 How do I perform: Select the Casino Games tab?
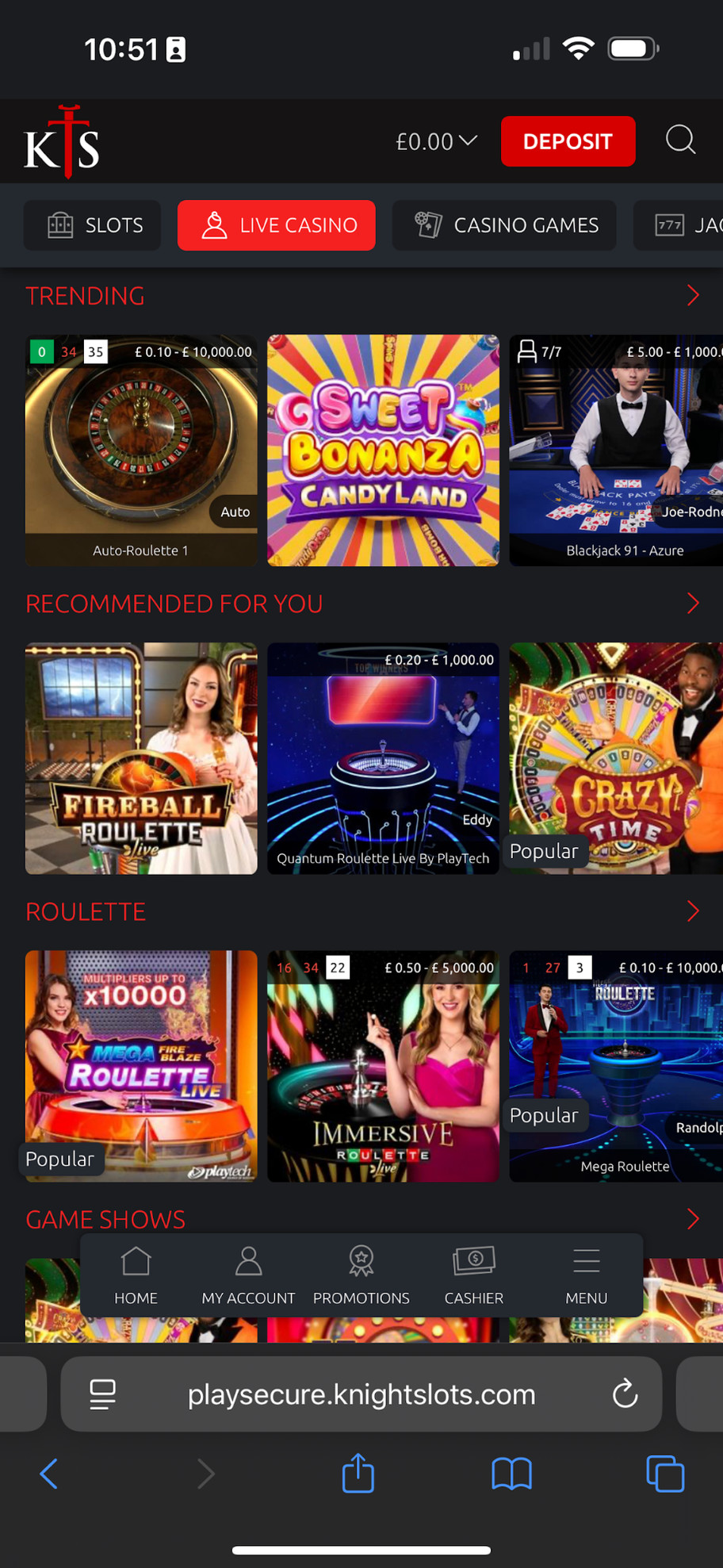(x=504, y=225)
